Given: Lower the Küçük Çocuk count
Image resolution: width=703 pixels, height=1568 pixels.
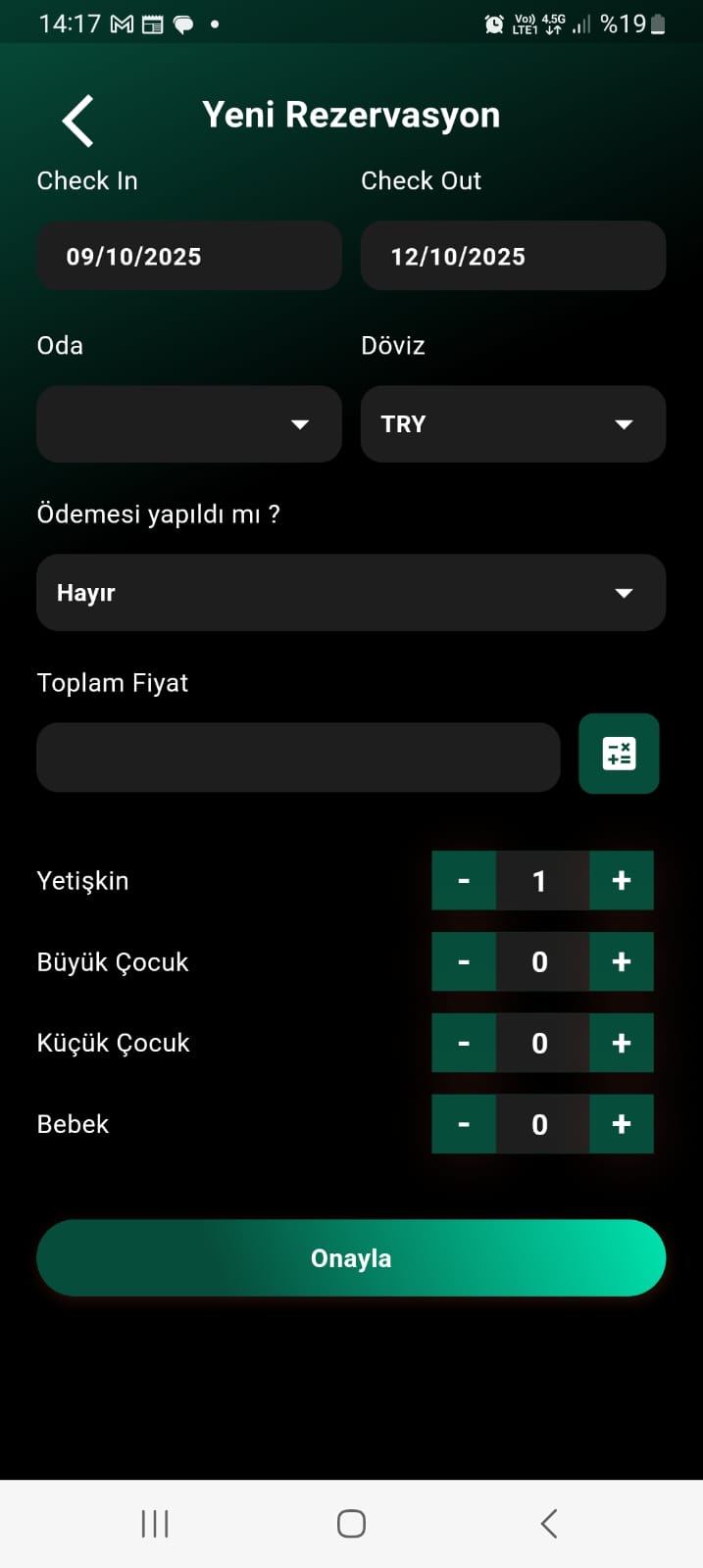Looking at the screenshot, I should (464, 1044).
